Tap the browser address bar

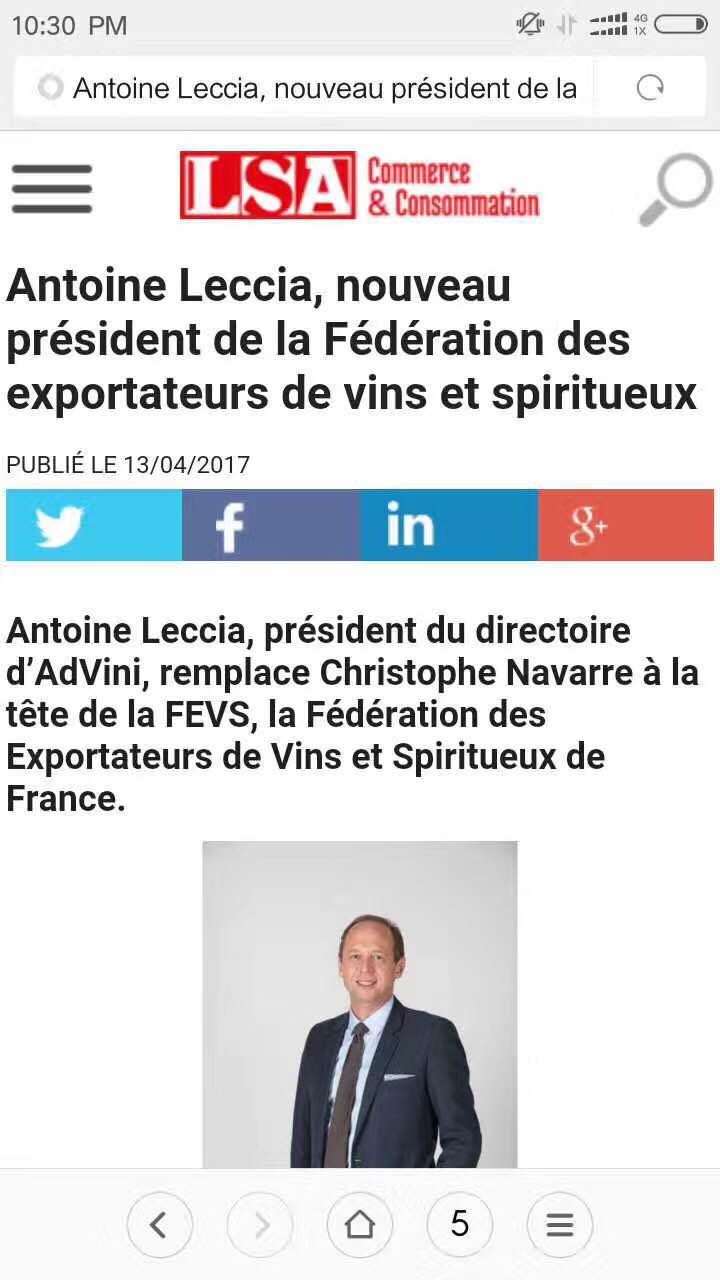(320, 88)
